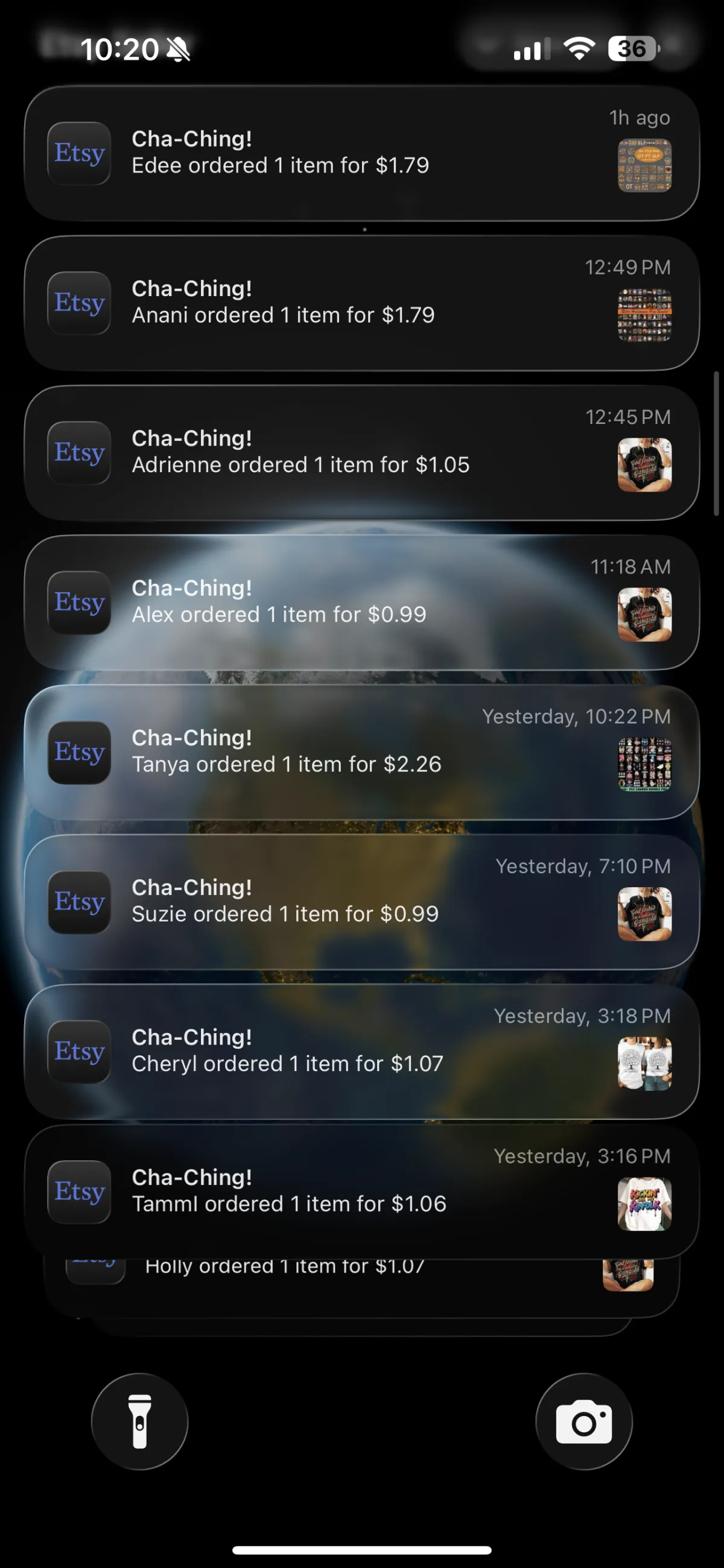Launch the camera from lock screen
The image size is (724, 1568).
coord(584,1421)
